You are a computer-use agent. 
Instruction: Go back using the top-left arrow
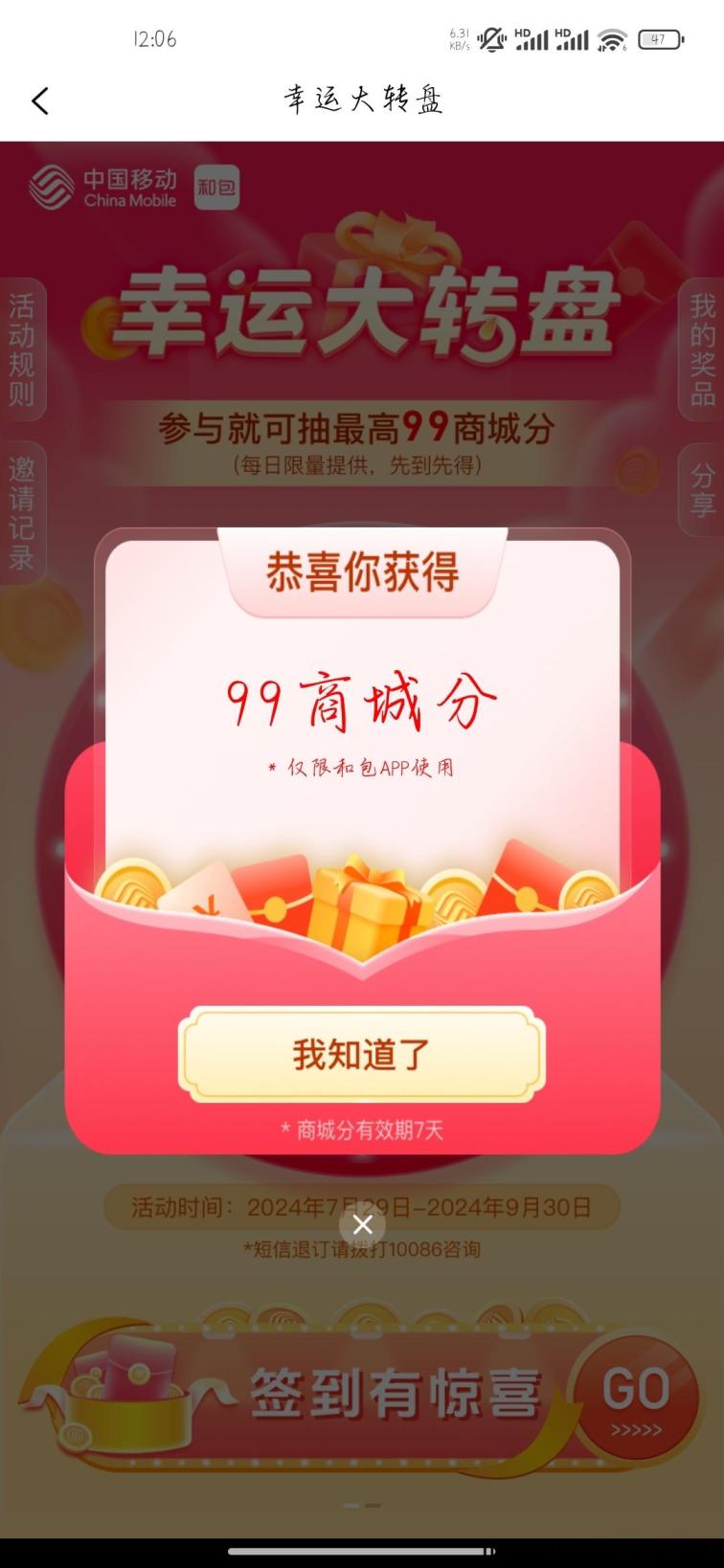tap(40, 101)
